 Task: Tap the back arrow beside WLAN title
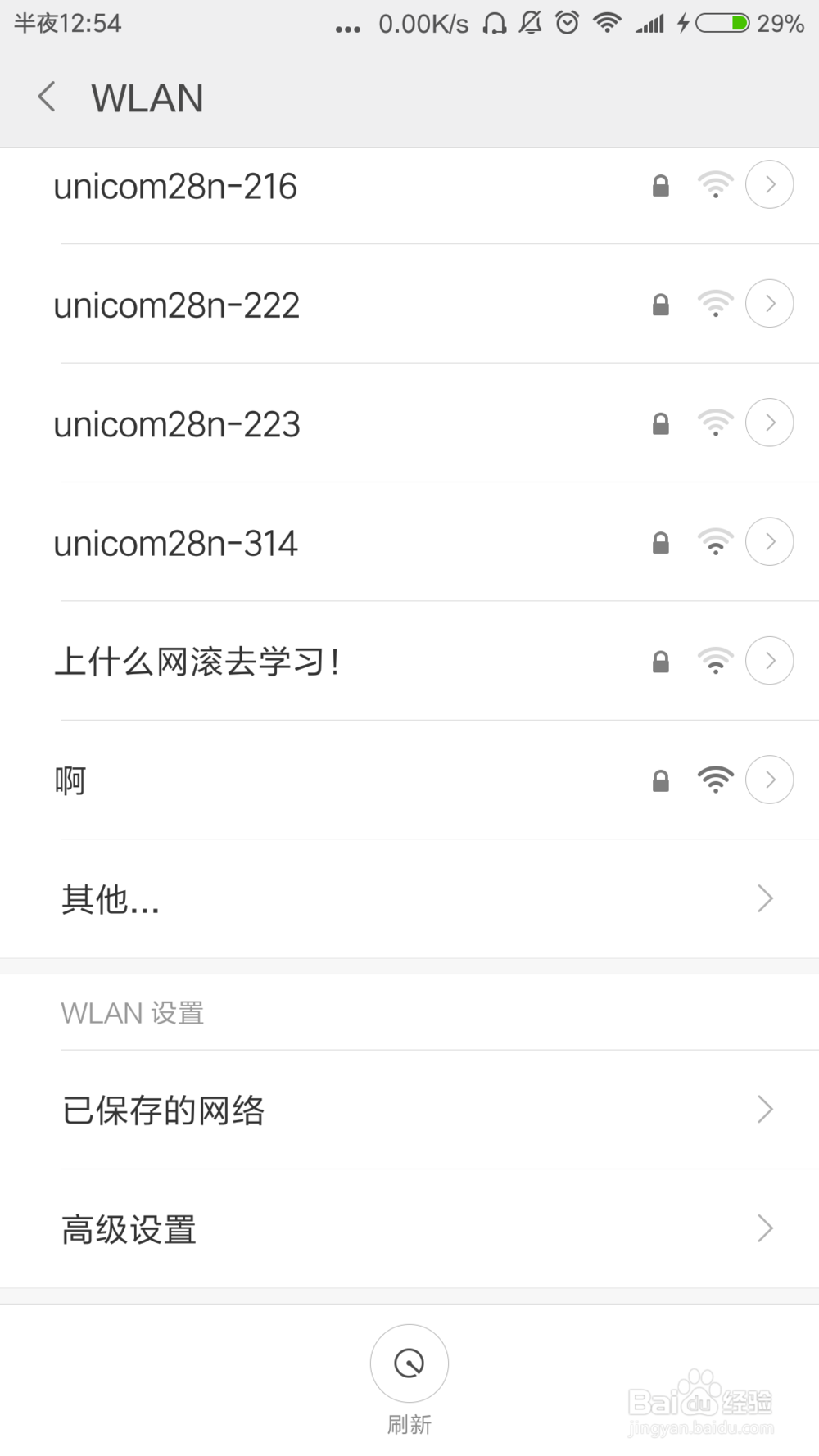pos(47,96)
